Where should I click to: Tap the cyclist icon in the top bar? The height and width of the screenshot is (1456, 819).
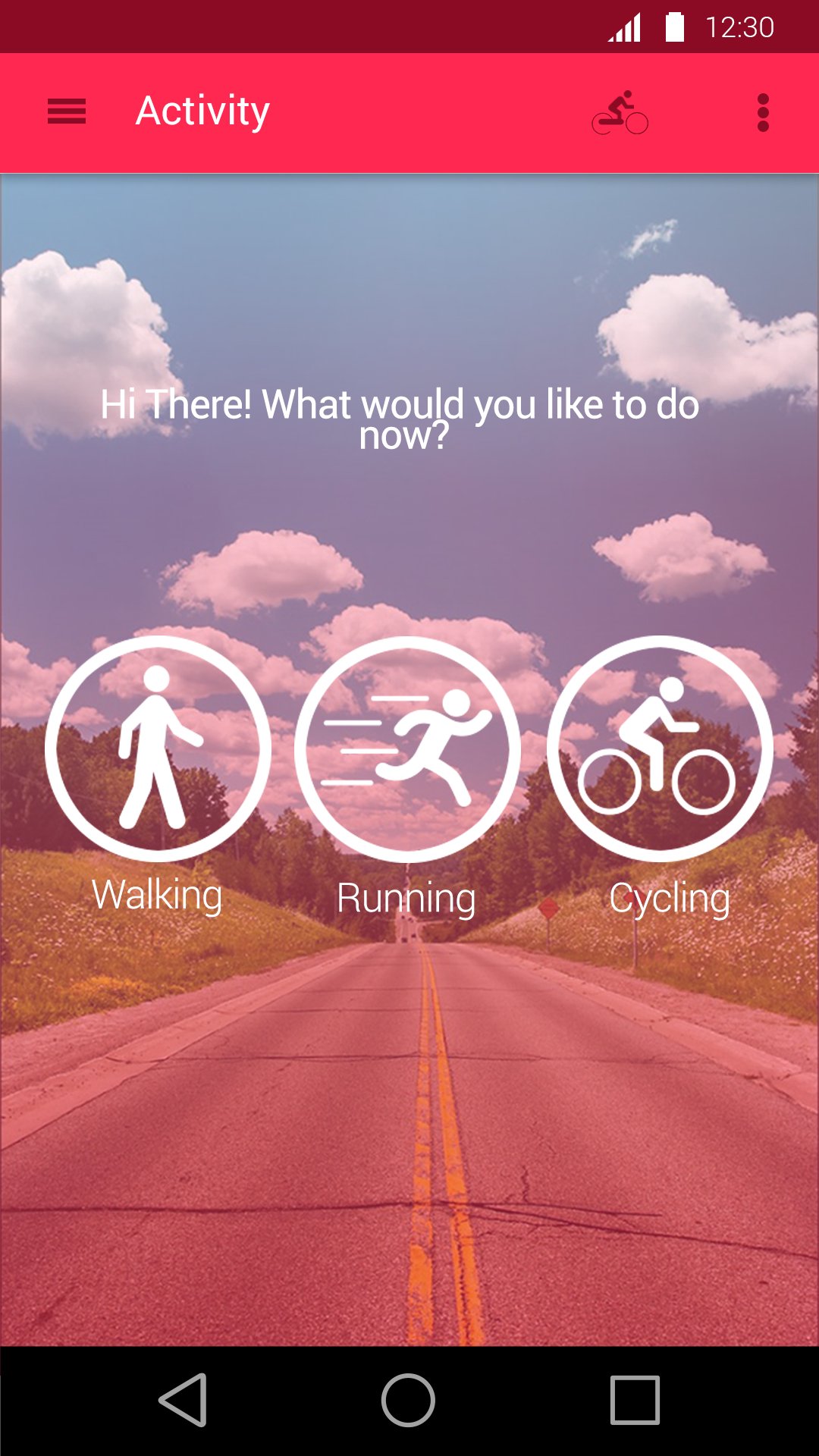[622, 111]
